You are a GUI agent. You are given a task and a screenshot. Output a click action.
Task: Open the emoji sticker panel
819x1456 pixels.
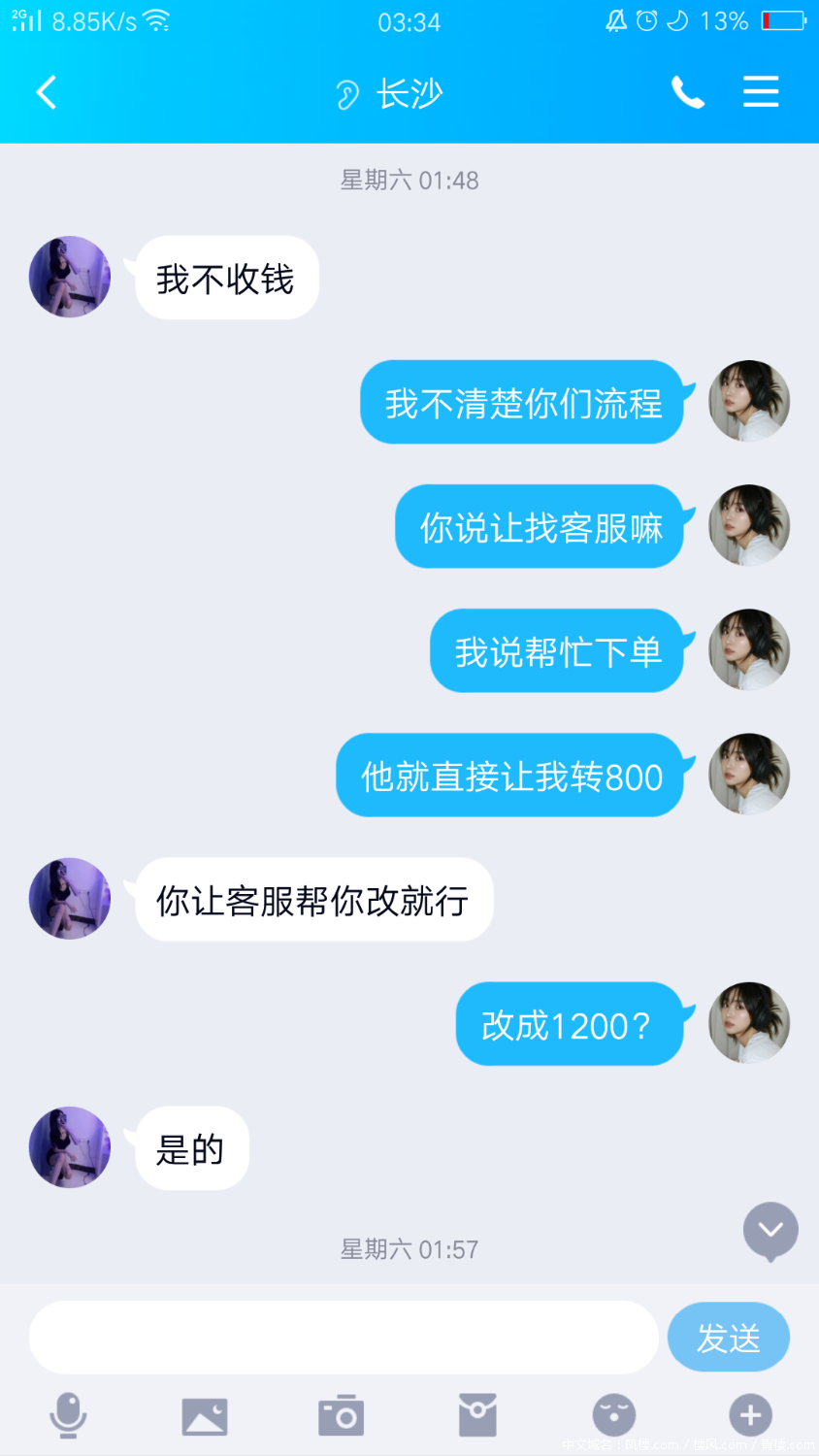pos(614,1415)
